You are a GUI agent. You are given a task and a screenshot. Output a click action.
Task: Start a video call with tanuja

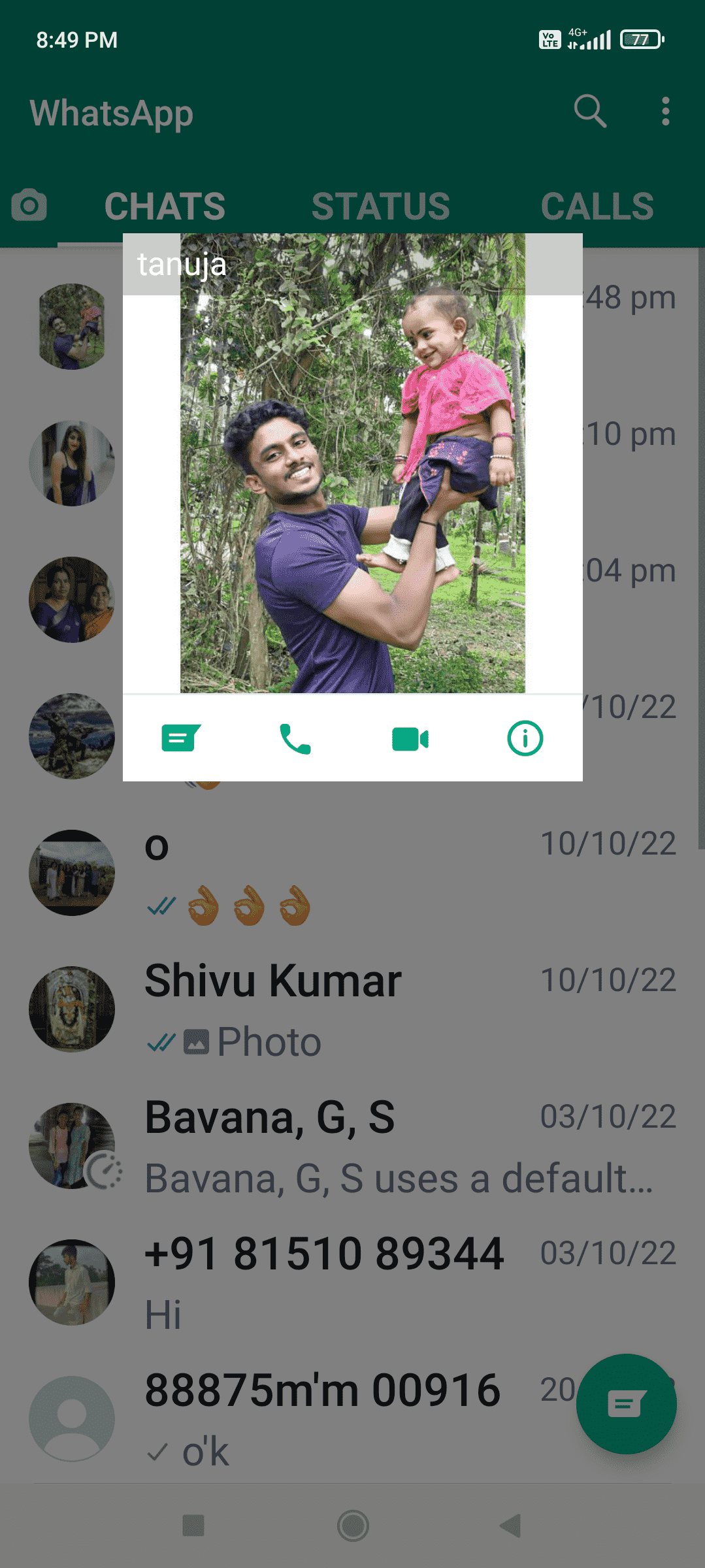coord(410,738)
